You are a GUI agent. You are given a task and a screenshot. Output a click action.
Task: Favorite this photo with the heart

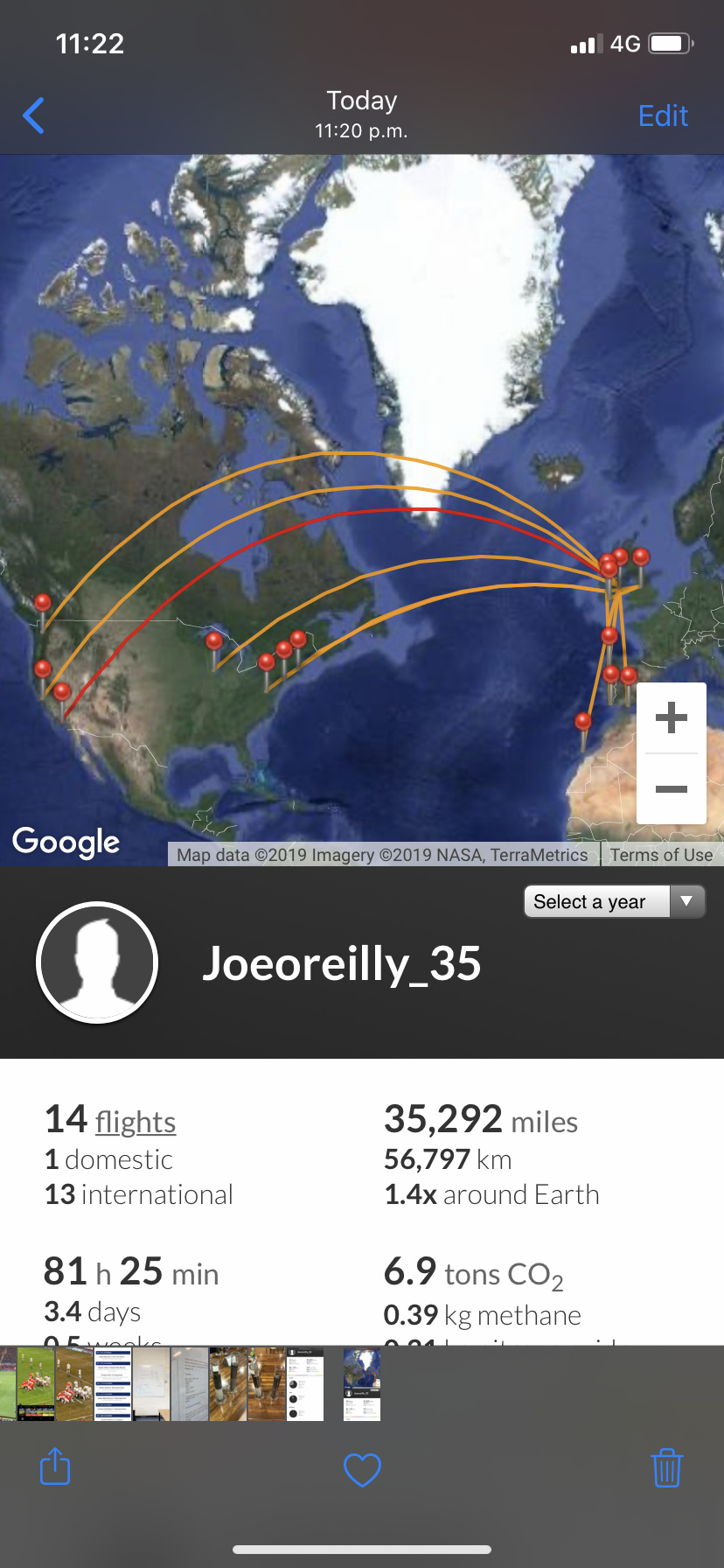point(362,1469)
